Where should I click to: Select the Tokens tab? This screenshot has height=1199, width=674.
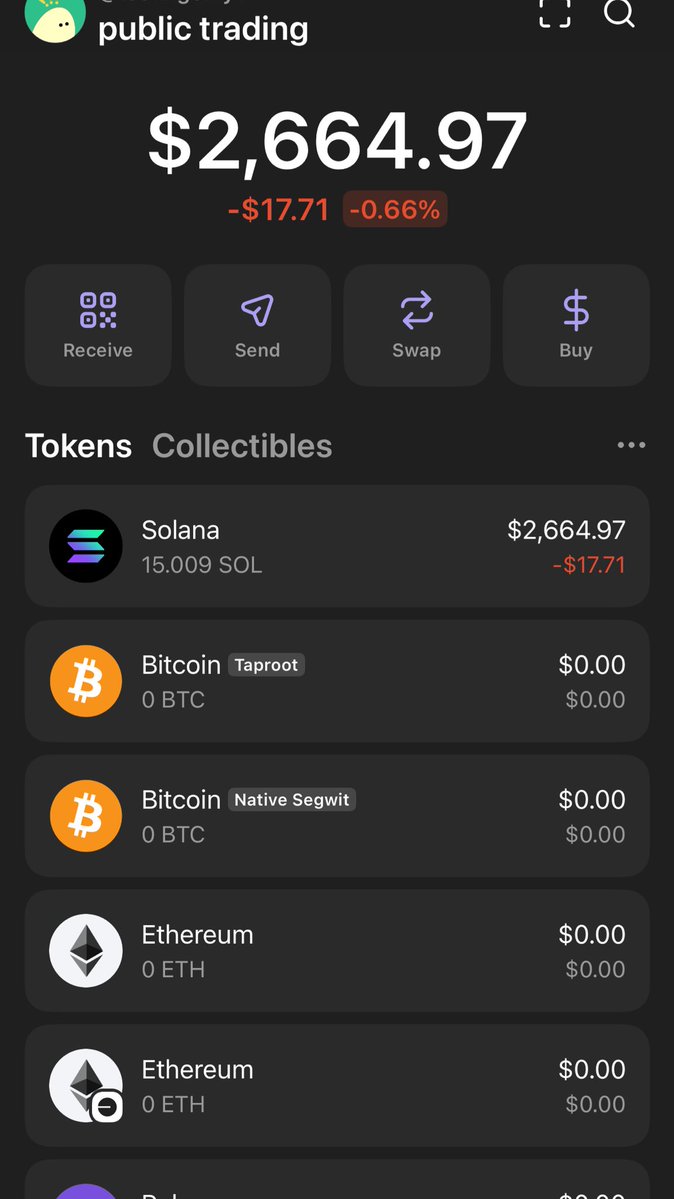(x=78, y=446)
